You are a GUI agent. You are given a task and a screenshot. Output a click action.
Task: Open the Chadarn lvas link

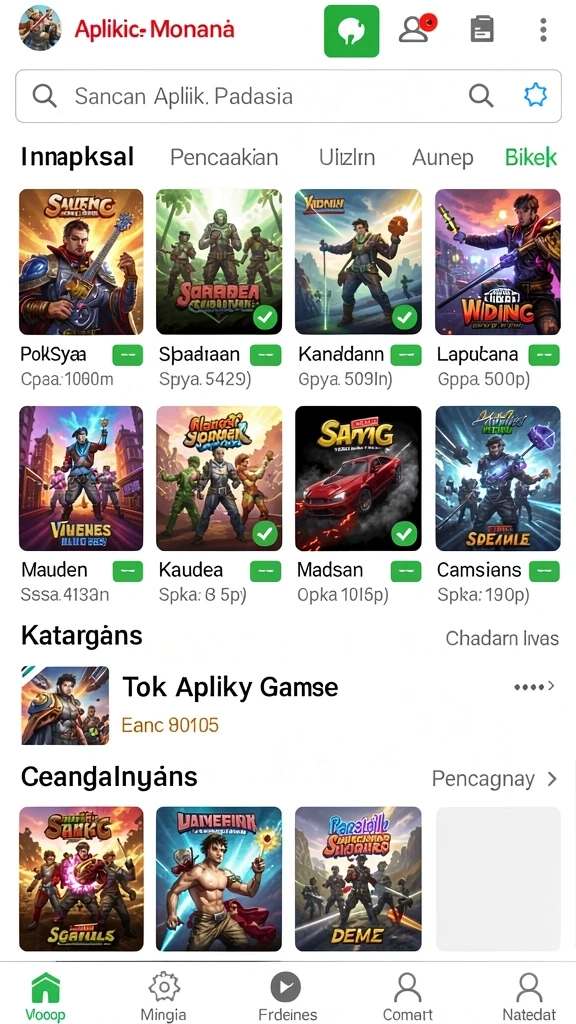tap(502, 638)
